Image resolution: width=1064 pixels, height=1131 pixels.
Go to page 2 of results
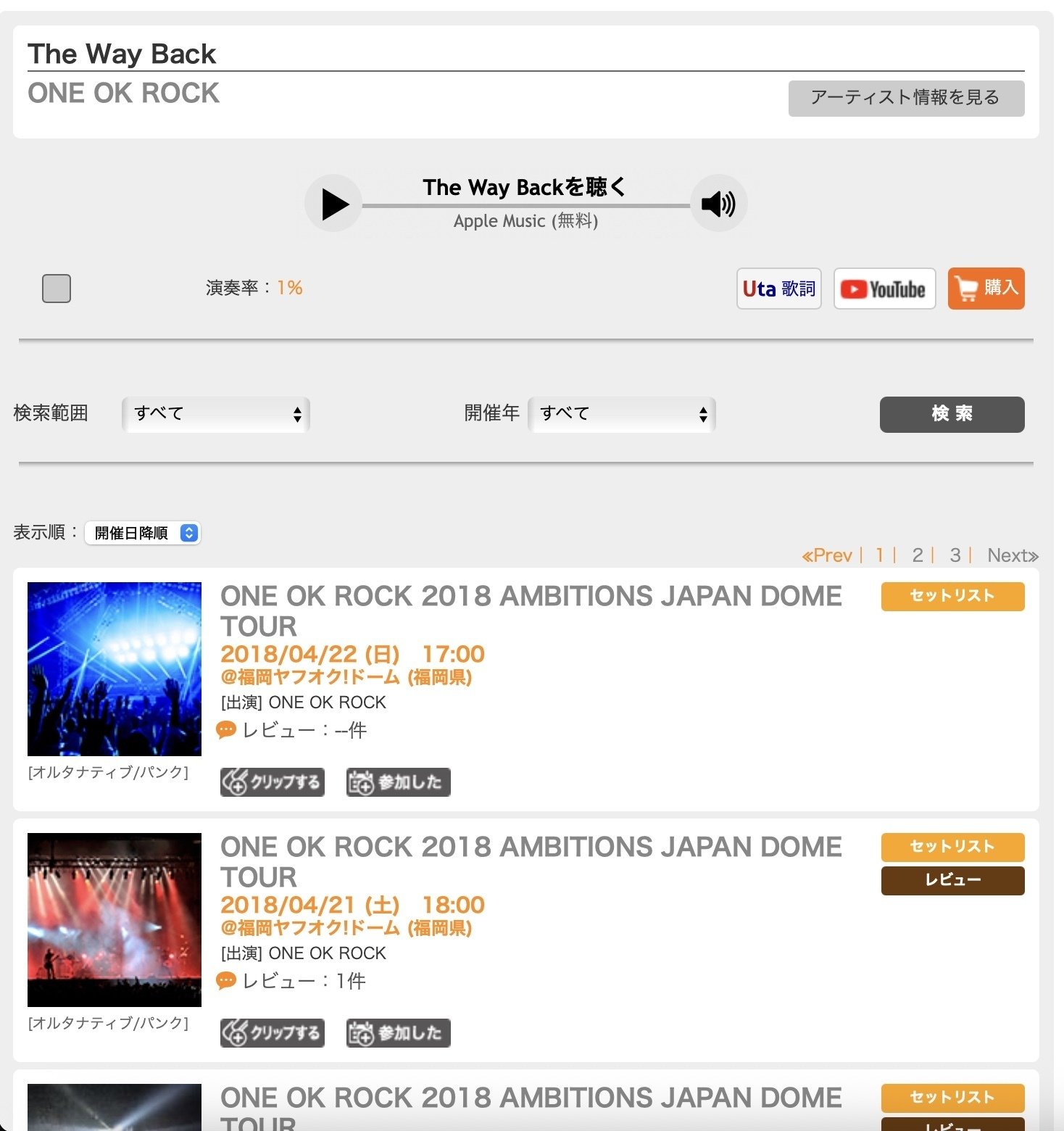click(x=918, y=555)
